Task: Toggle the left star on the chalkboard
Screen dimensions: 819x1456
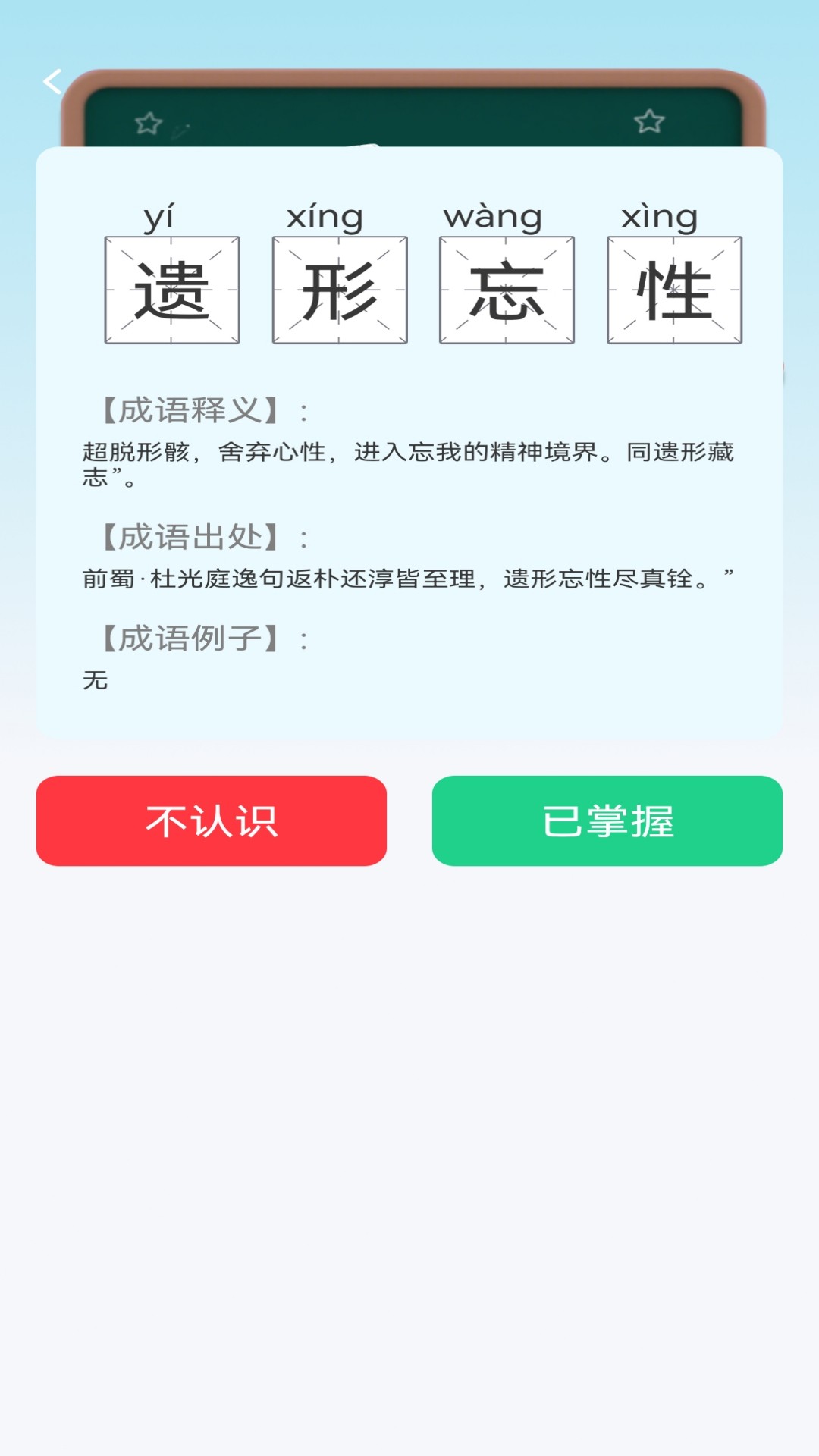Action: (x=149, y=121)
